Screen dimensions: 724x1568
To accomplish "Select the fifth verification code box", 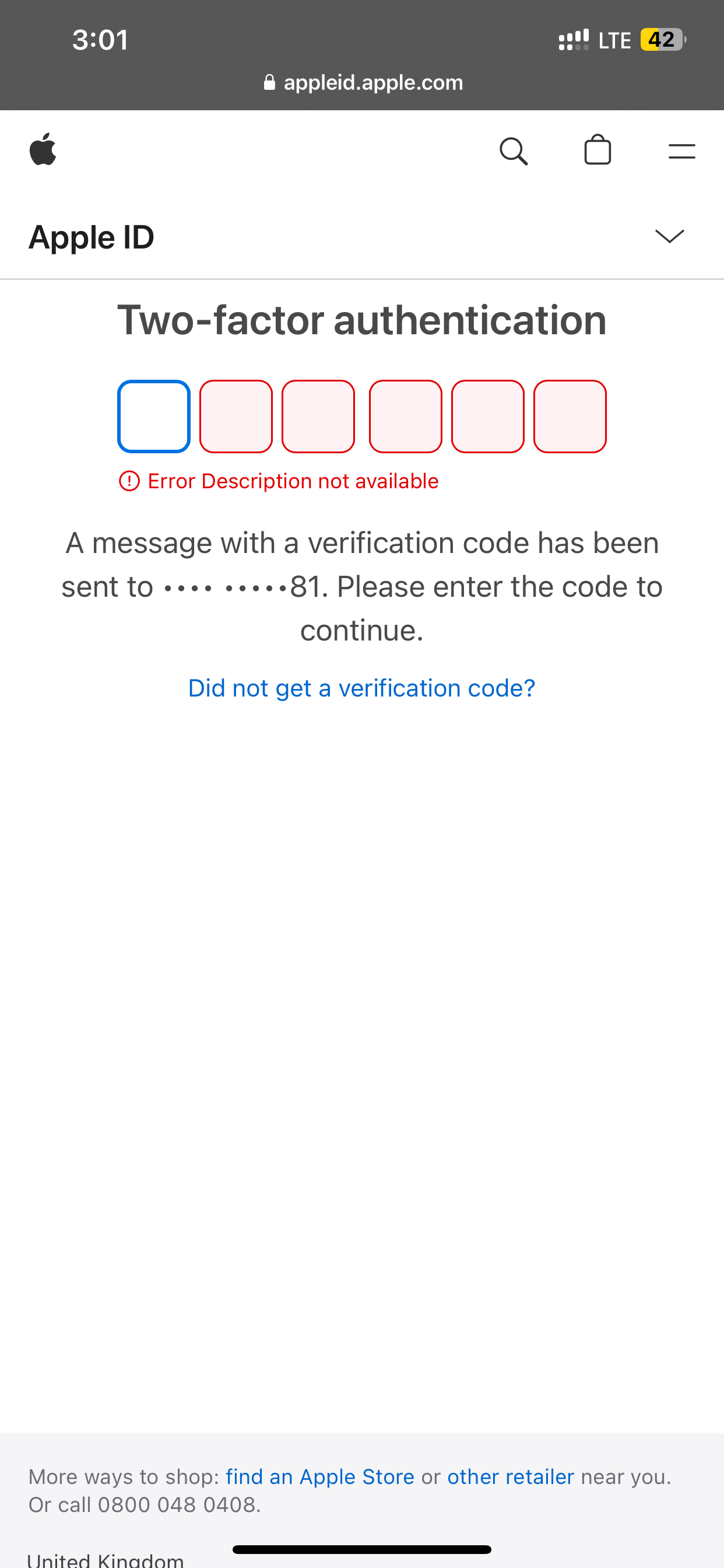I will [x=487, y=416].
